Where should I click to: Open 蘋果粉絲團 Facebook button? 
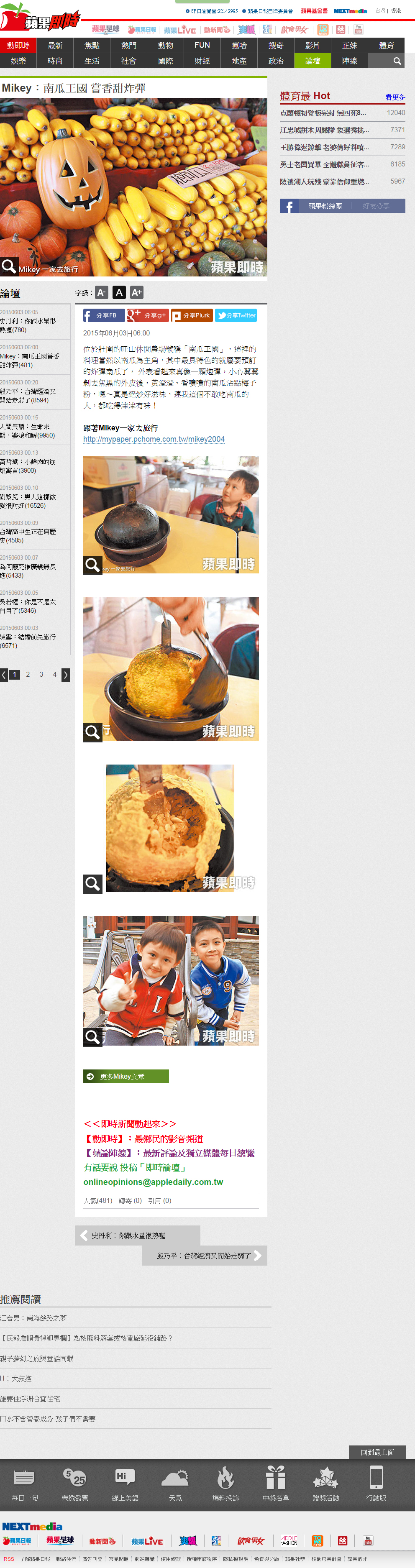pyautogui.click(x=324, y=206)
